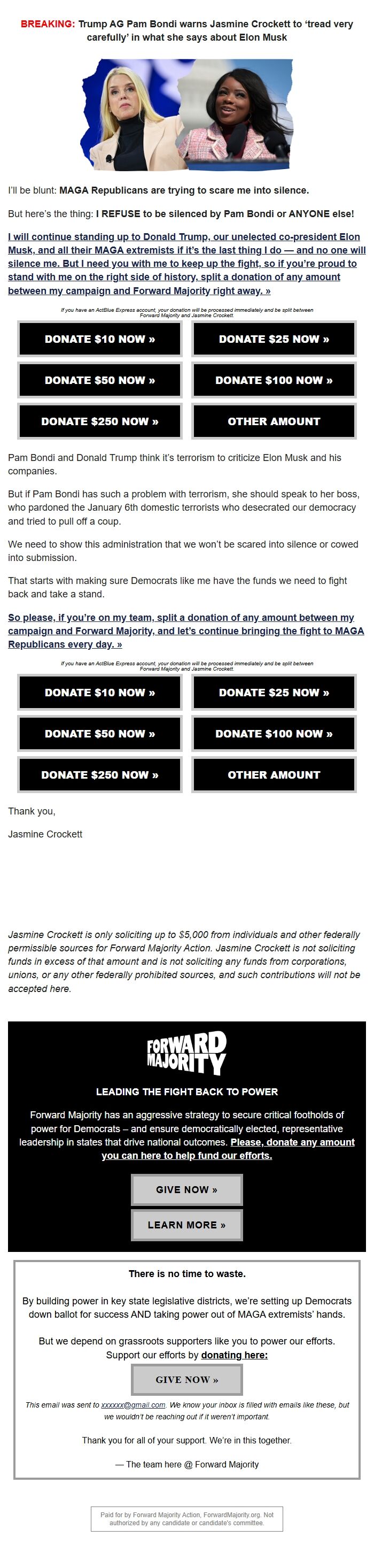
Task: Choose Donate $25 Now above the Thank you sign-off
Action: coord(274,692)
